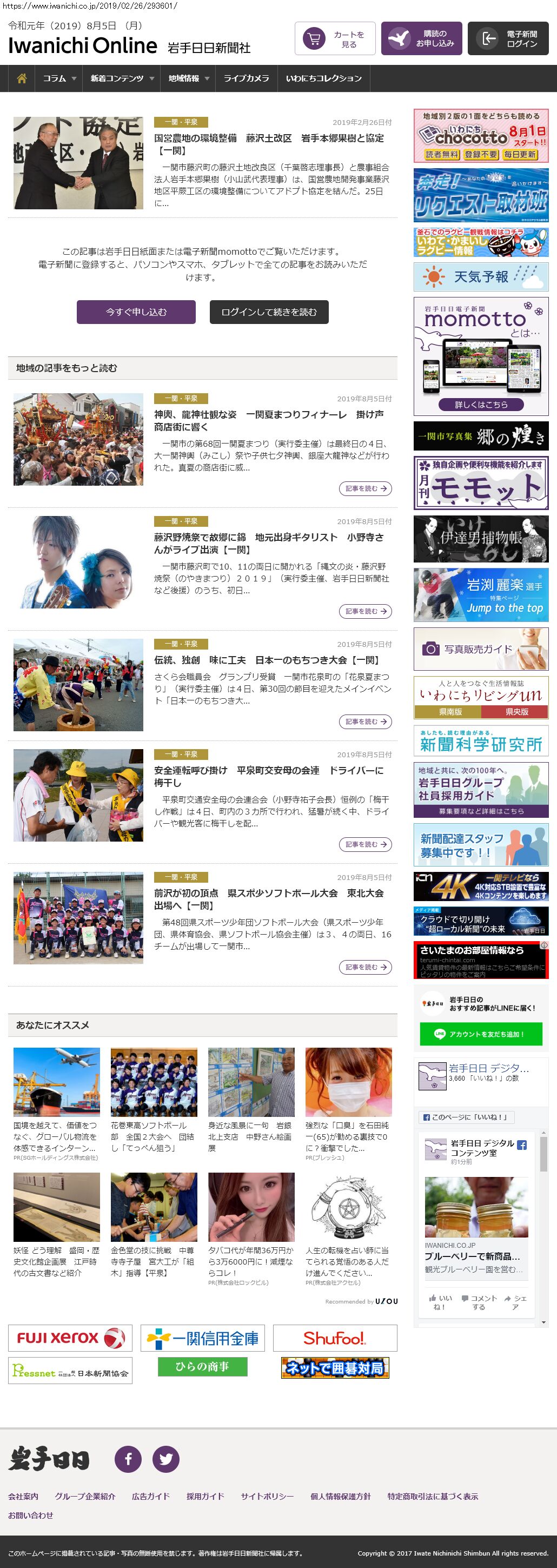Tap the カートを見る button
This screenshot has width=557, height=1568.
[335, 39]
